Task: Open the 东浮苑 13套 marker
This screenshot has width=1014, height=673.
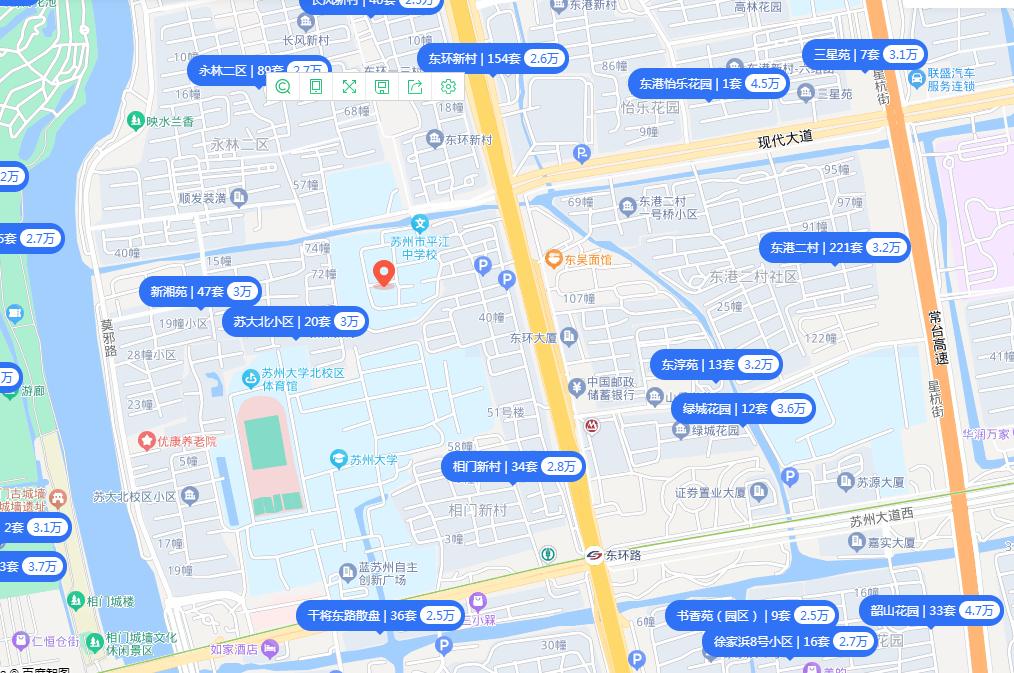Action: pyautogui.click(x=715, y=364)
